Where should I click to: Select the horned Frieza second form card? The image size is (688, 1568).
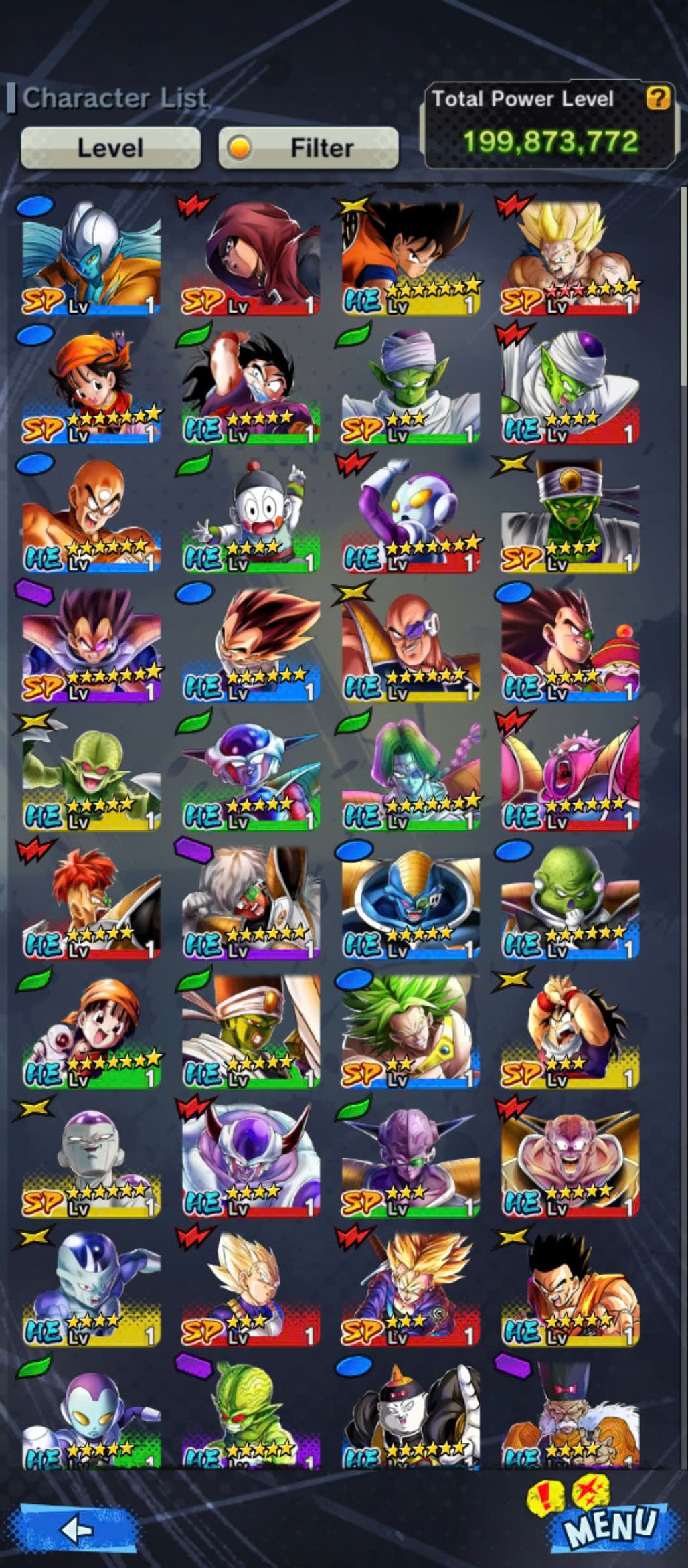pos(250,1160)
